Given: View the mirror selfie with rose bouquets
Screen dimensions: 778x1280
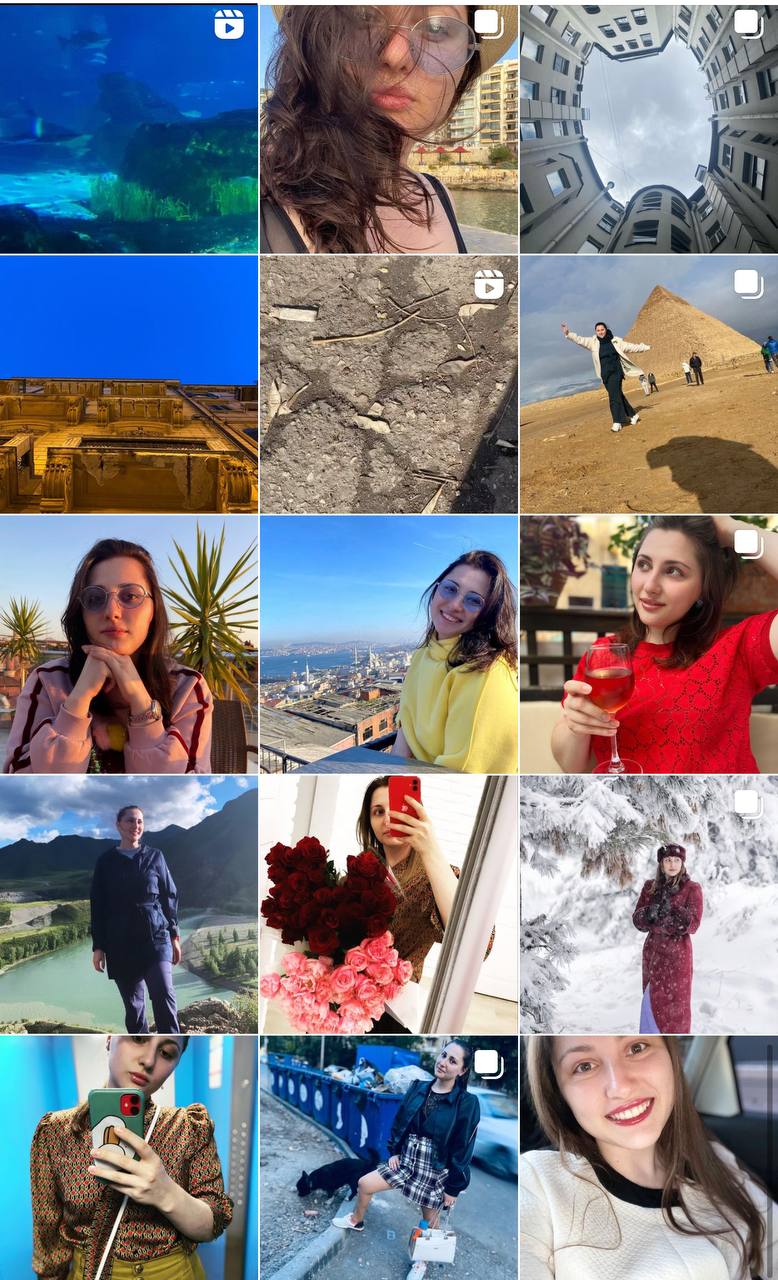Looking at the screenshot, I should click(388, 904).
